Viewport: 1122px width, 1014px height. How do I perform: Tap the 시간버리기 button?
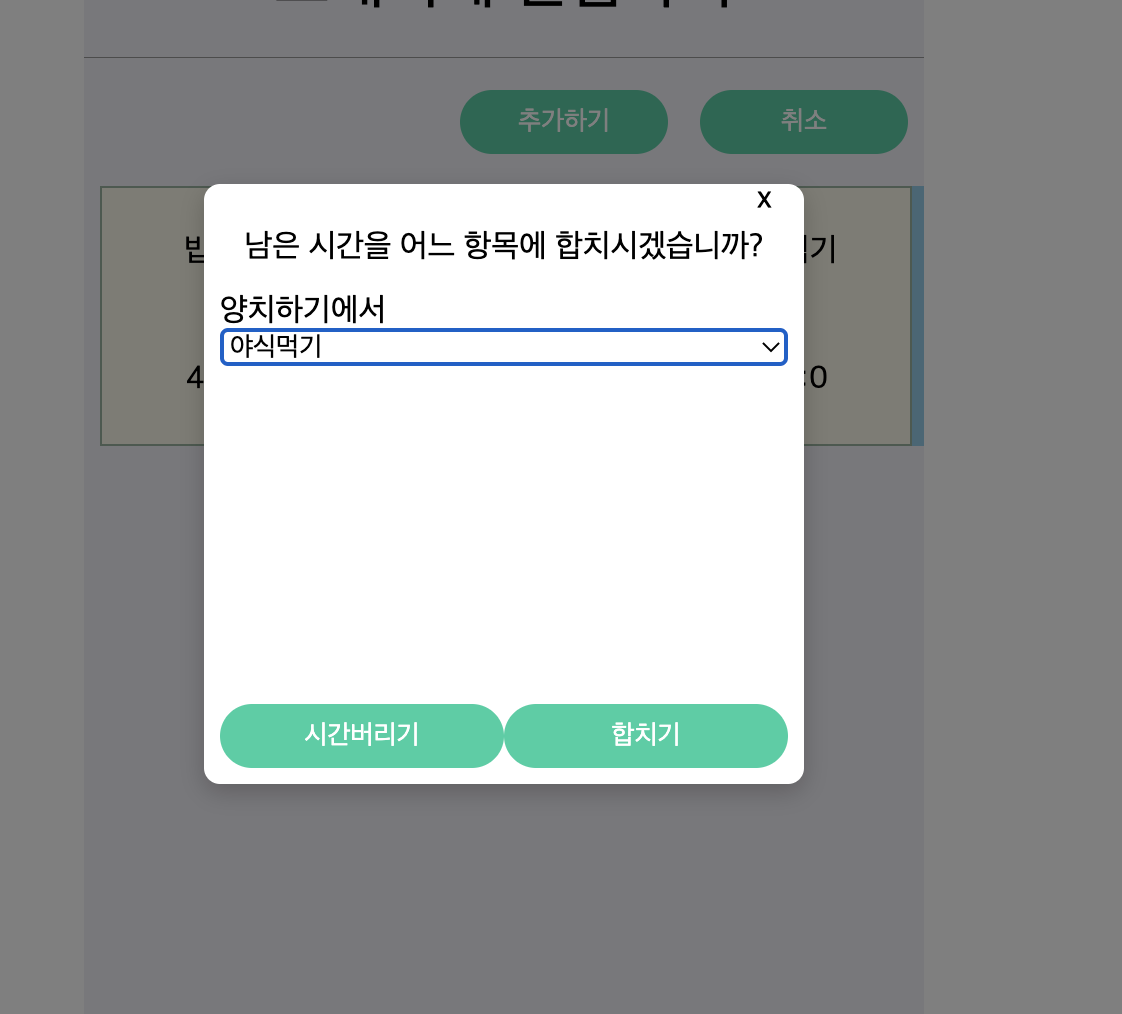[361, 736]
